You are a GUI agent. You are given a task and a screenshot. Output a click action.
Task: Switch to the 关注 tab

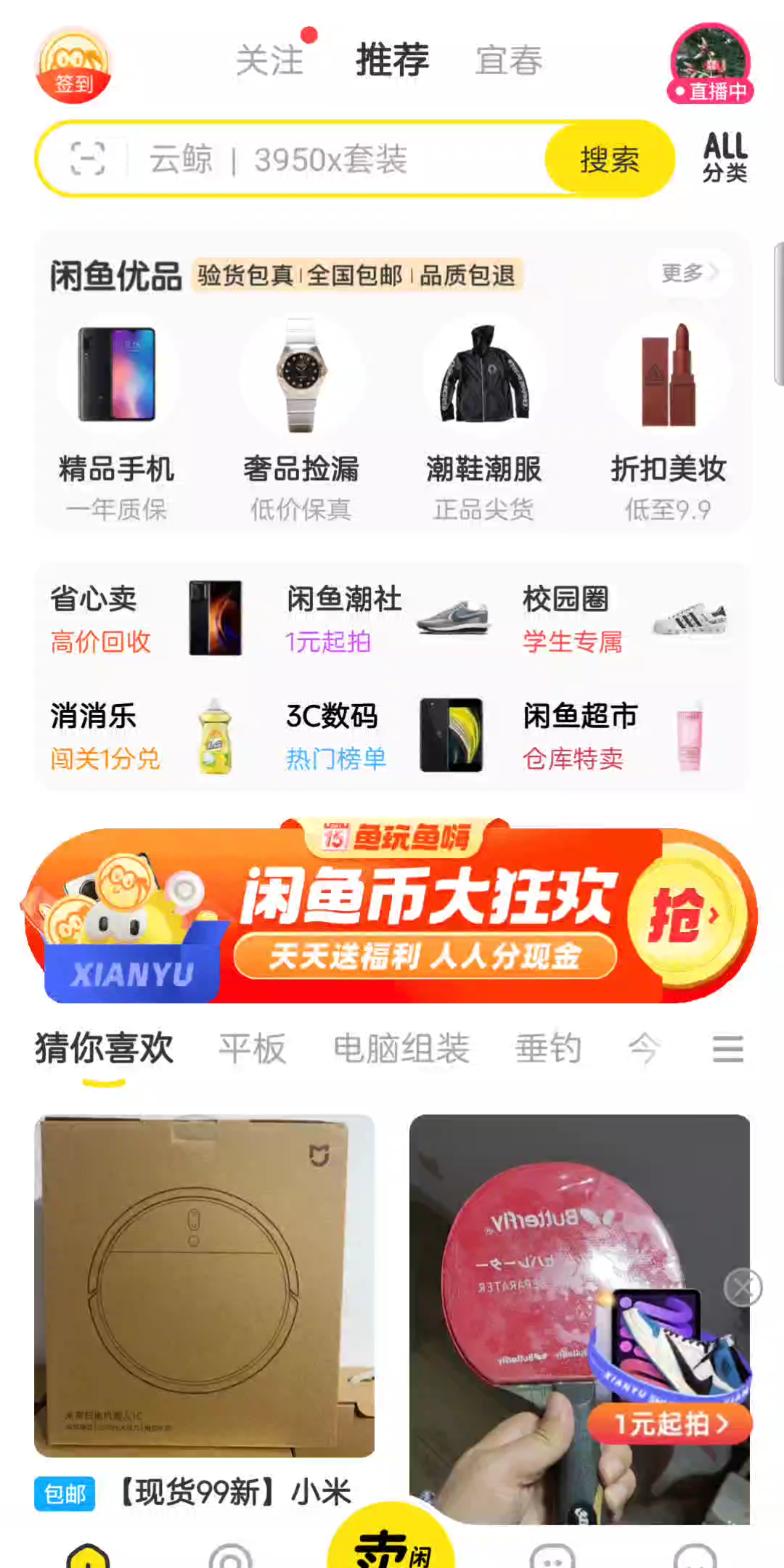coord(270,60)
